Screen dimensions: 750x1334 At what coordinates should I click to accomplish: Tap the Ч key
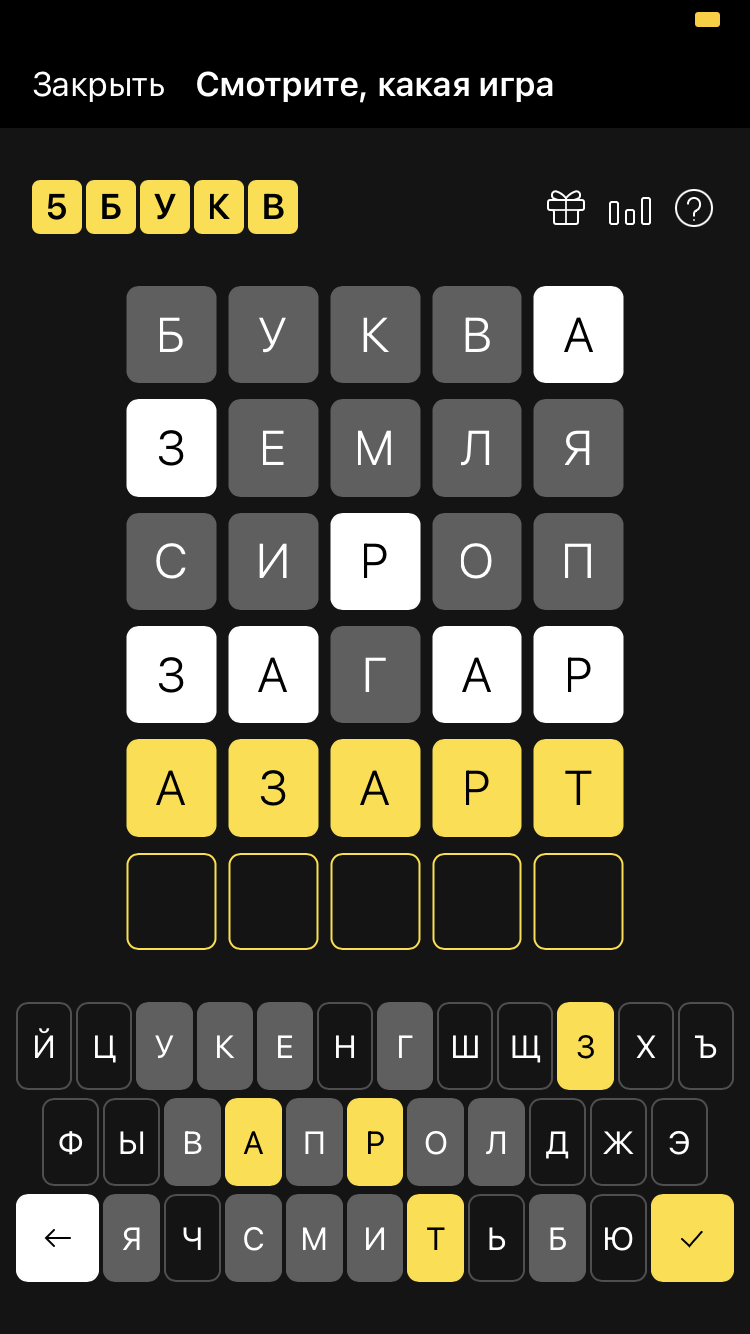192,1238
